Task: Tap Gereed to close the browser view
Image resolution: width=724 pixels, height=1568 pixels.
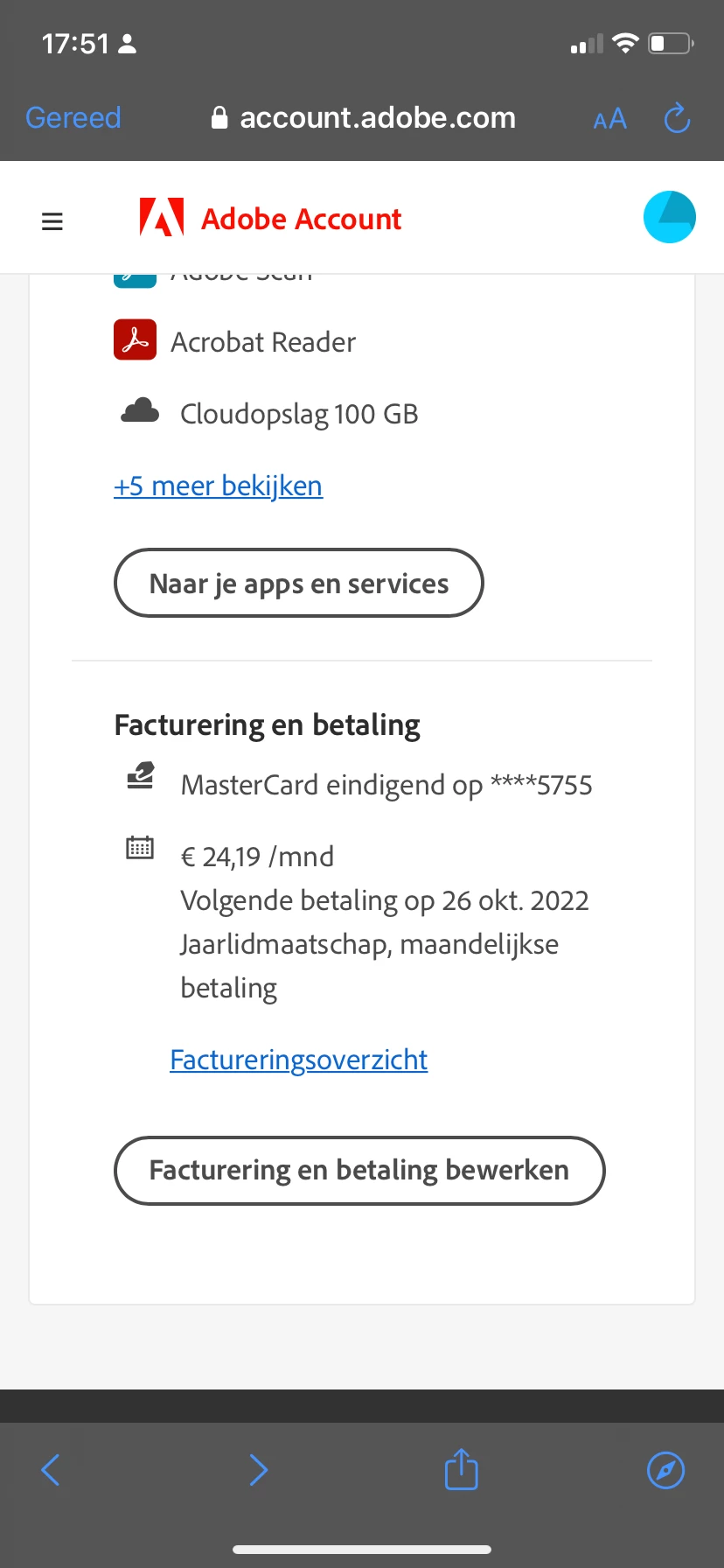Action: (x=73, y=117)
